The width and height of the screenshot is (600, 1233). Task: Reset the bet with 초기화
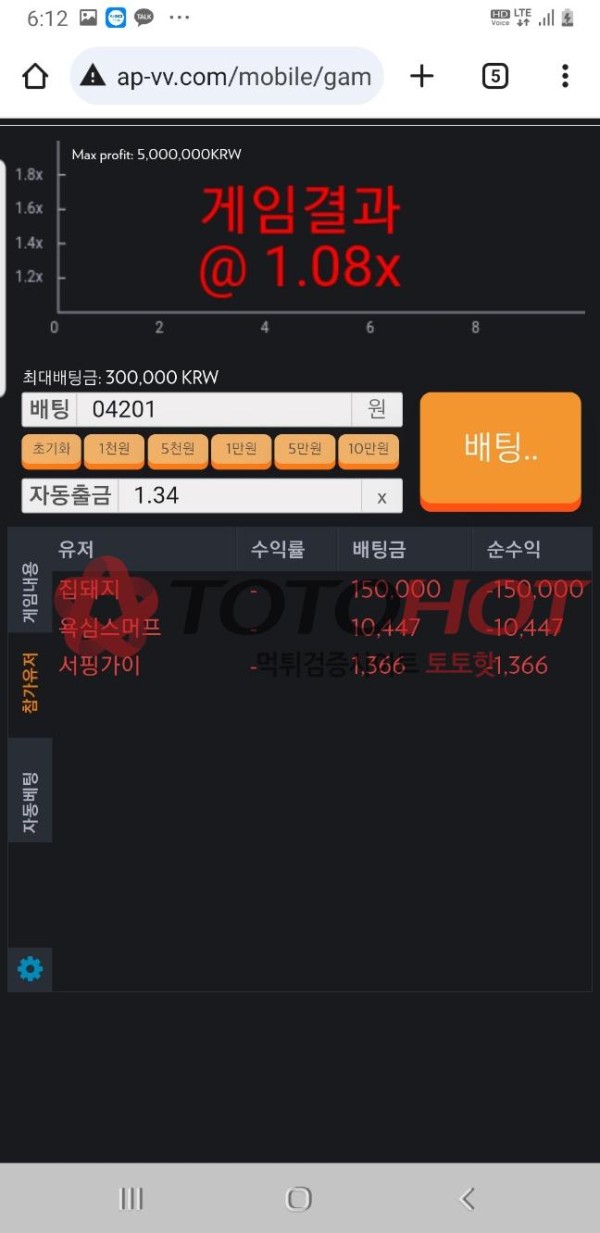[52, 450]
